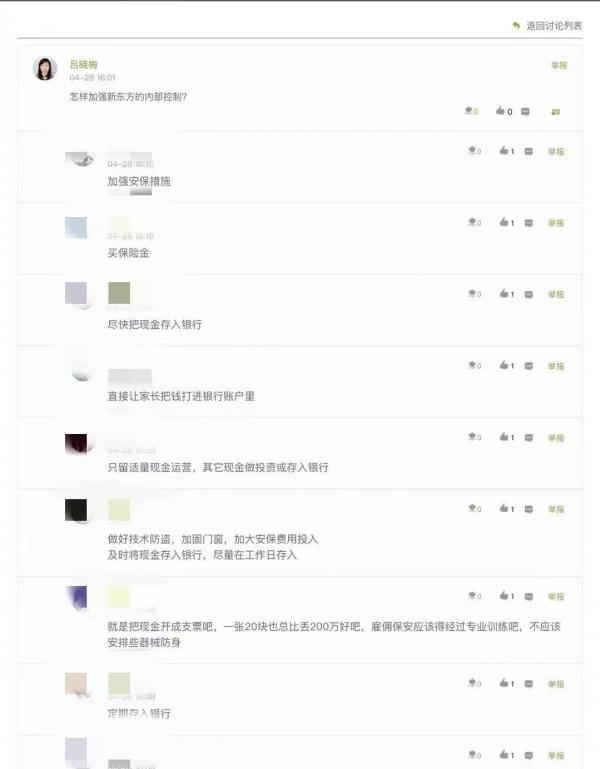Viewport: 600px width, 769px height.
Task: Open 吕晓梅's profile picture
Action: pyautogui.click(x=45, y=68)
